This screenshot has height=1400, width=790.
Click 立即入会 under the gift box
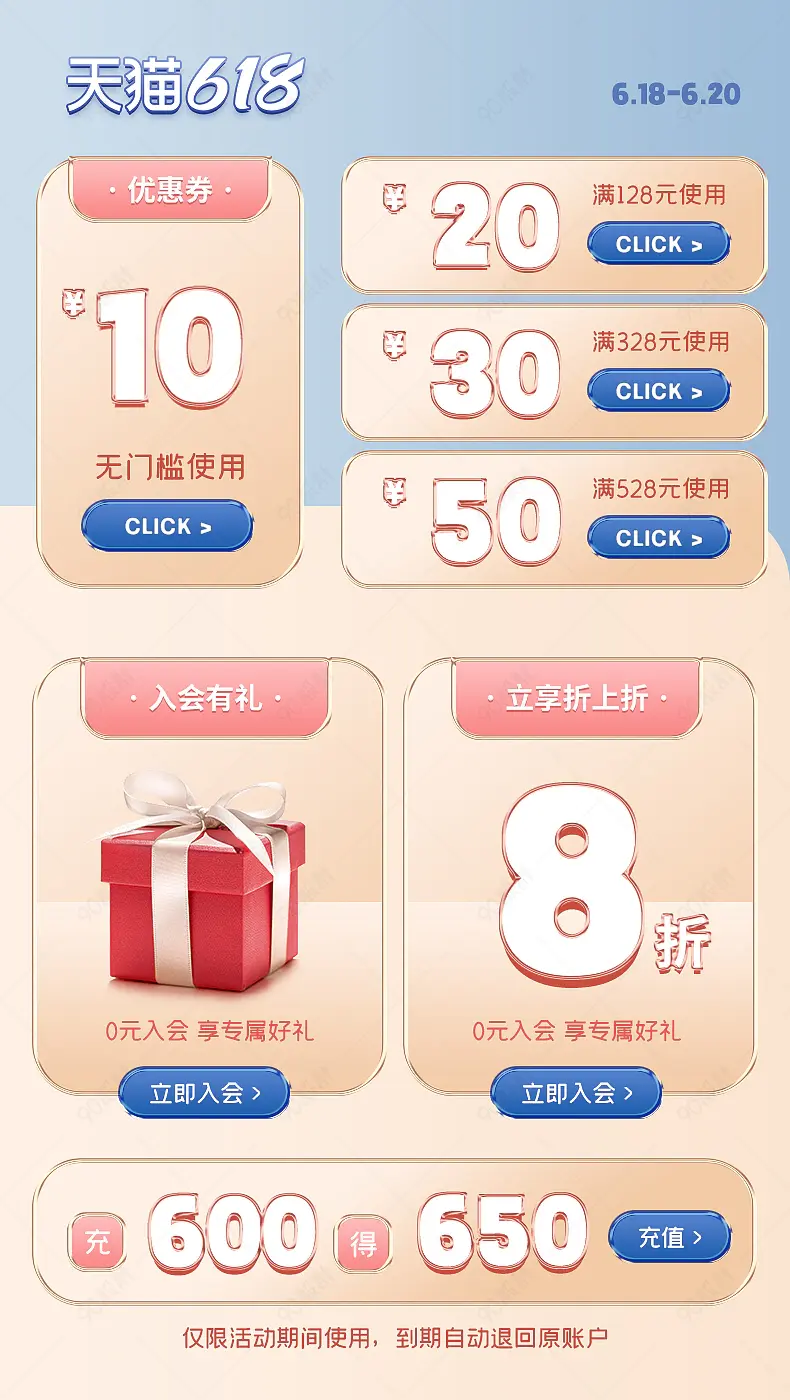204,1093
